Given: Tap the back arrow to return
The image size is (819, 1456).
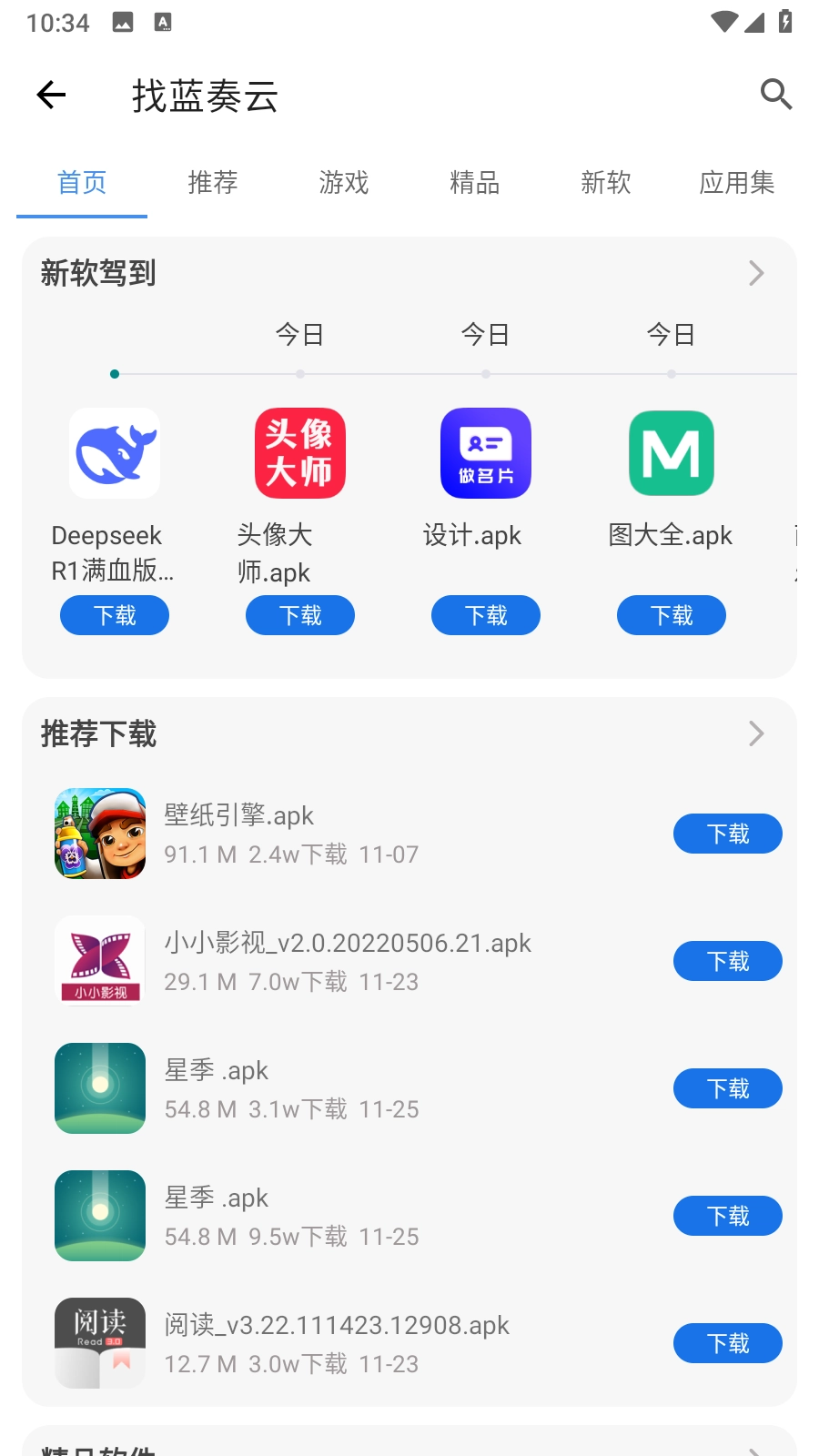Looking at the screenshot, I should point(50,95).
